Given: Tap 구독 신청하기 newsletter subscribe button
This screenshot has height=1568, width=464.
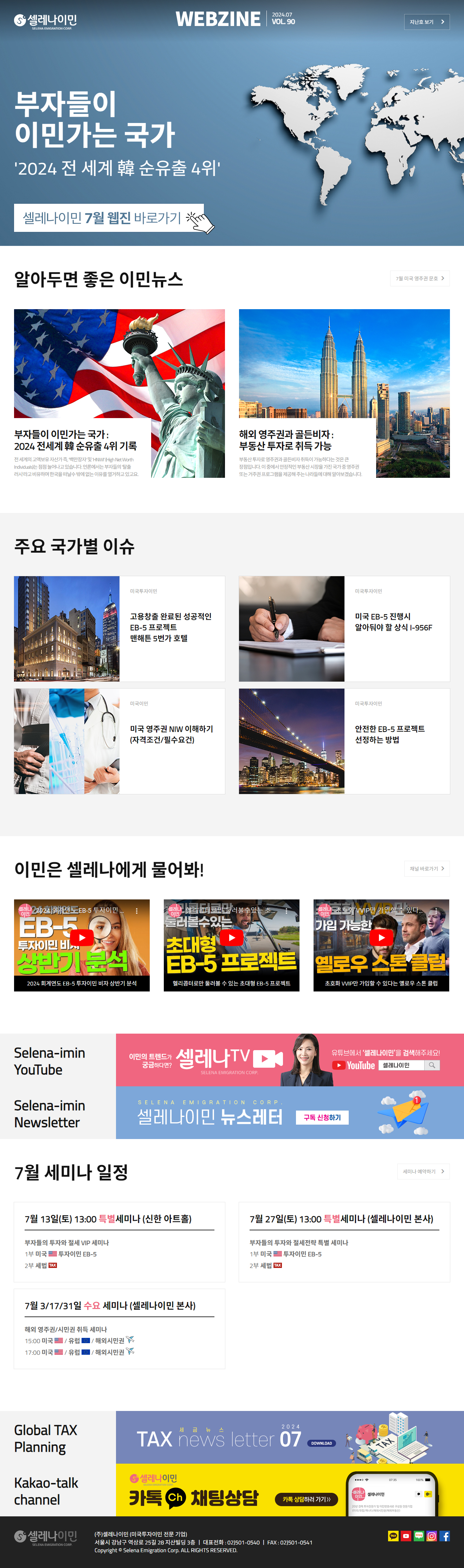Looking at the screenshot, I should click(x=322, y=1118).
